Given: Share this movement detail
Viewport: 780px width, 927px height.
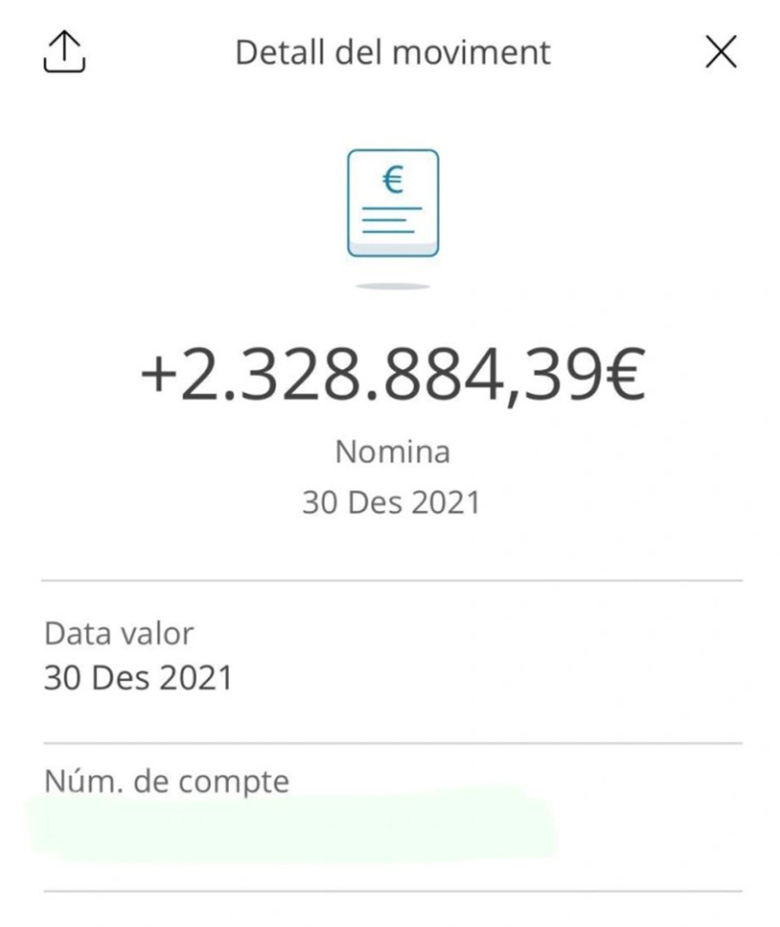Looking at the screenshot, I should tap(65, 51).
